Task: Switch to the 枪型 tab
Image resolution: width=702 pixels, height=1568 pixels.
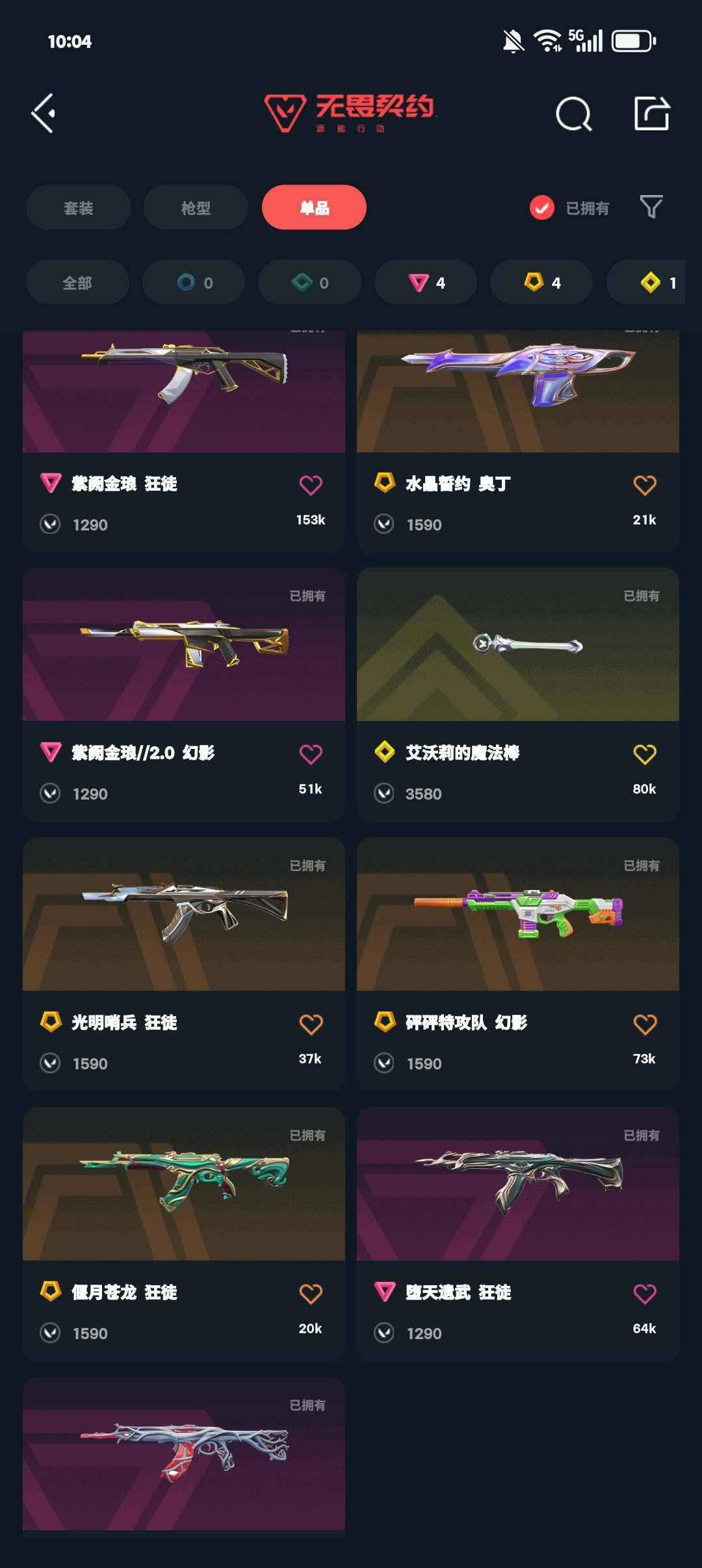Action: pos(196,208)
